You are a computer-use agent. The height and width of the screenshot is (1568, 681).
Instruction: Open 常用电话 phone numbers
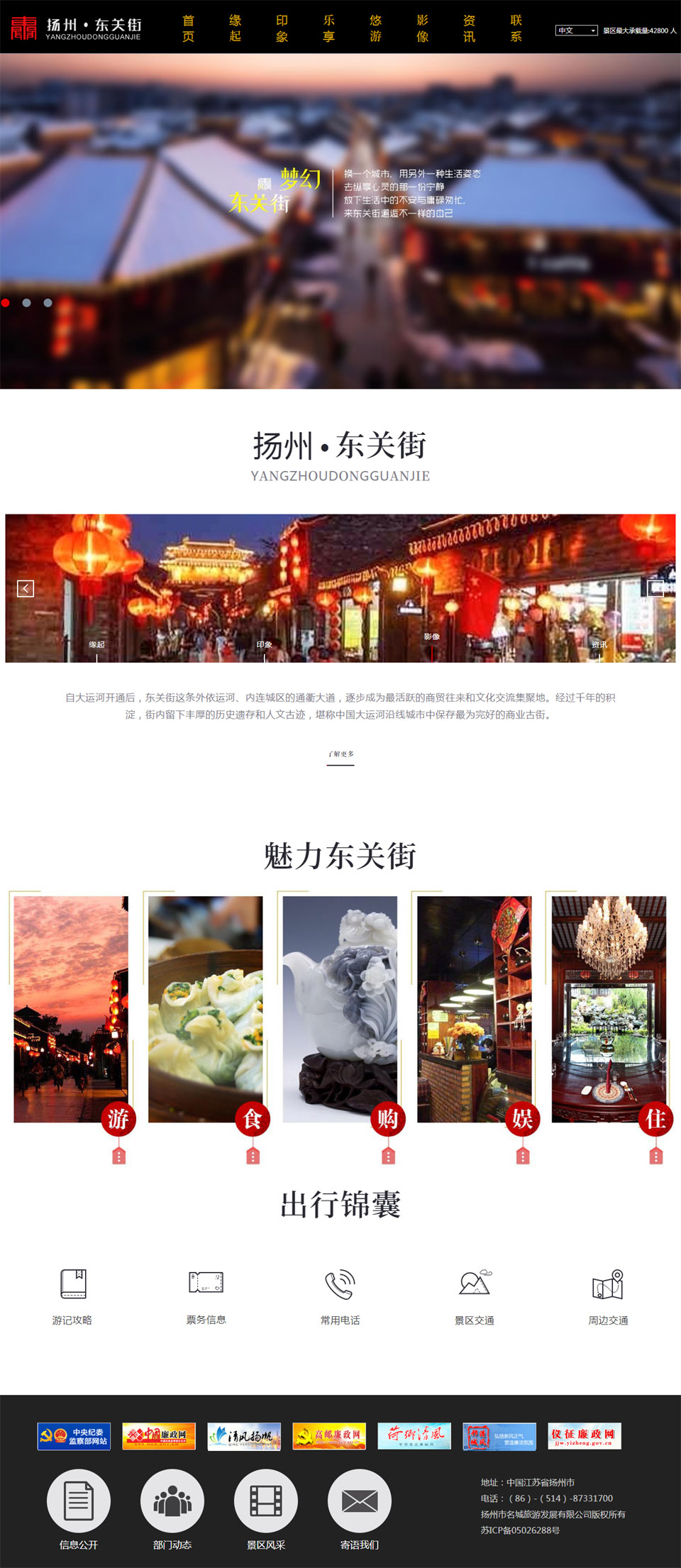(x=340, y=1296)
